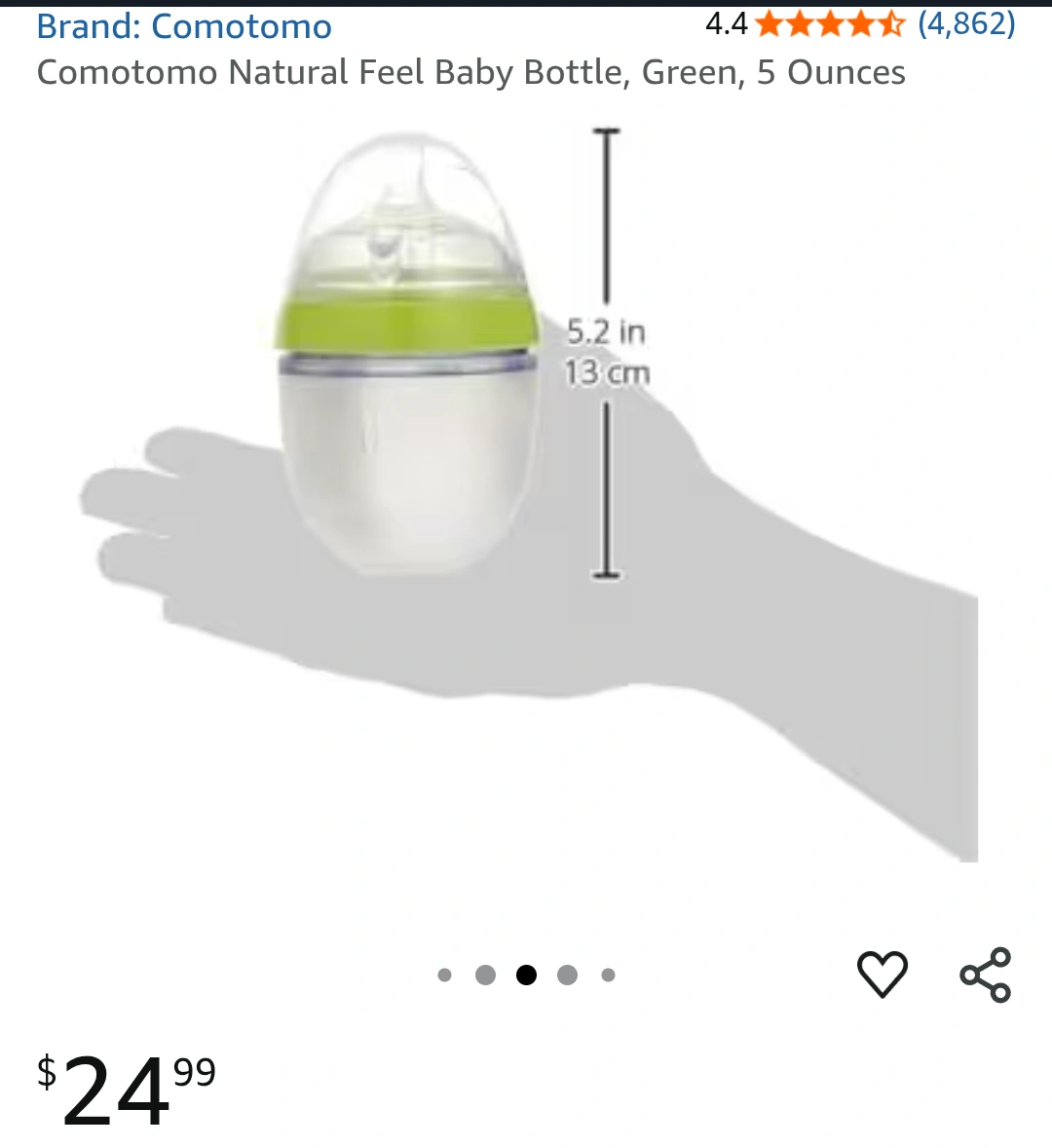Add bottle to wish list heart
Image resolution: width=1052 pixels, height=1148 pixels.
[x=882, y=974]
